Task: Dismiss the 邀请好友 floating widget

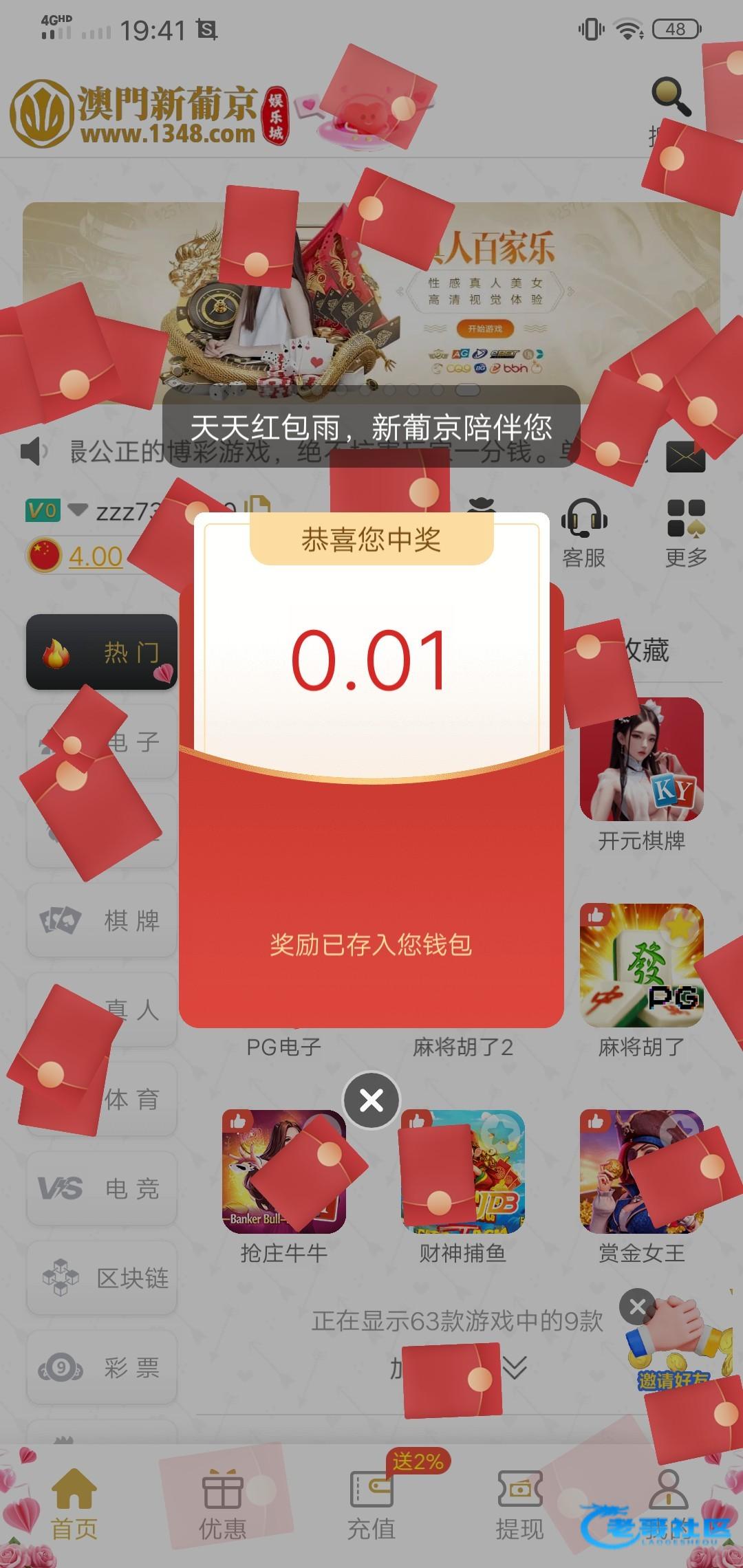Action: click(x=638, y=1307)
